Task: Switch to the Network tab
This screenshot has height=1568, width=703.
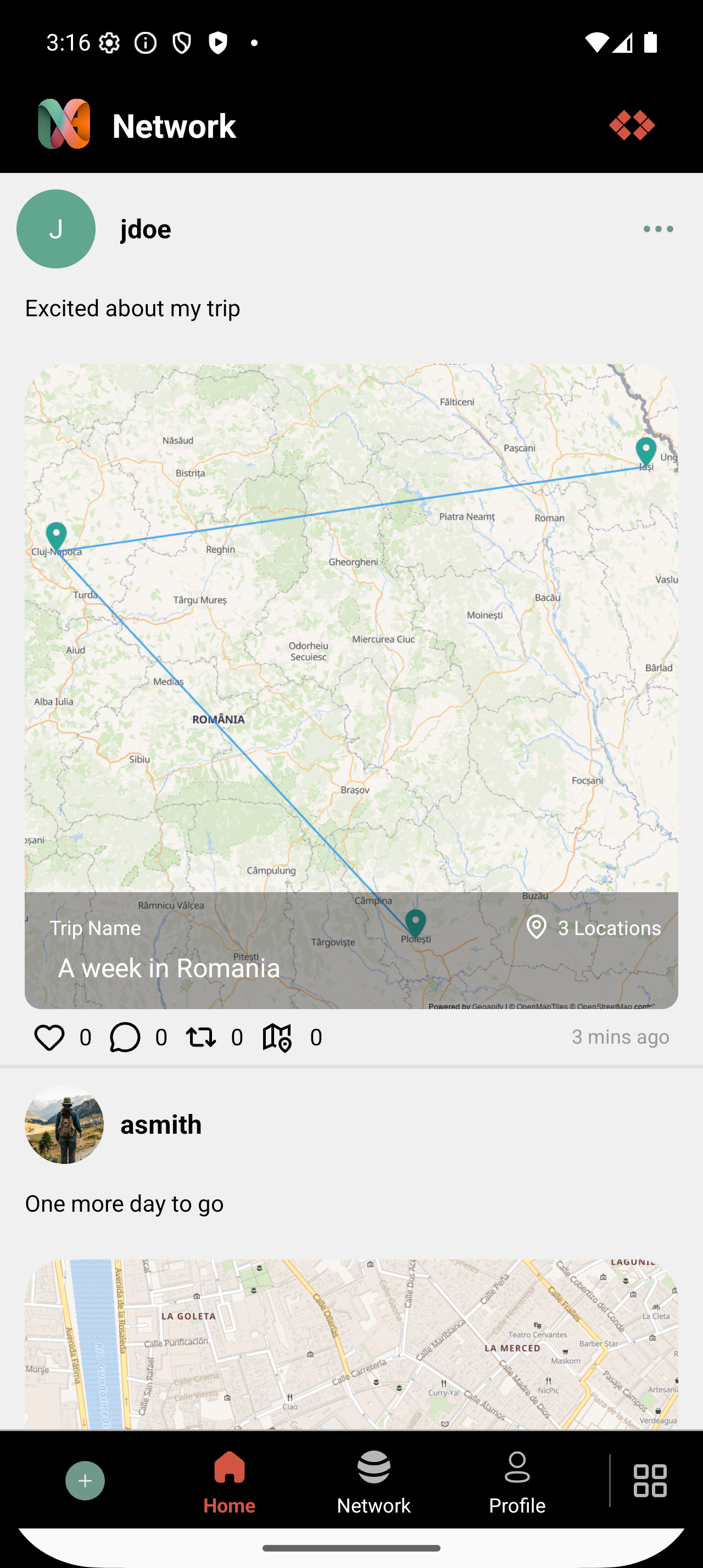Action: pos(373,1480)
